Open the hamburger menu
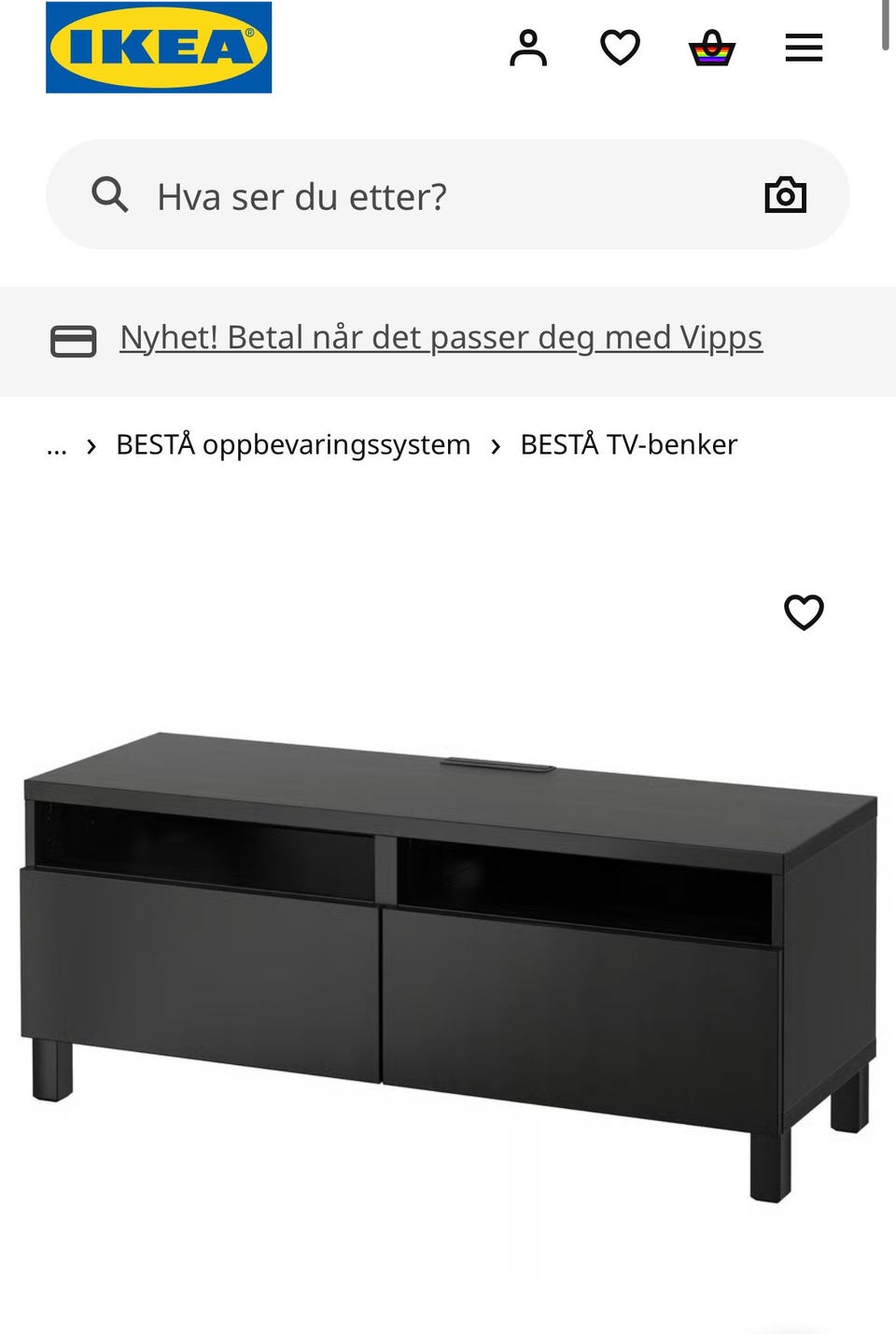Viewport: 896px width, 1334px height. pos(804,48)
